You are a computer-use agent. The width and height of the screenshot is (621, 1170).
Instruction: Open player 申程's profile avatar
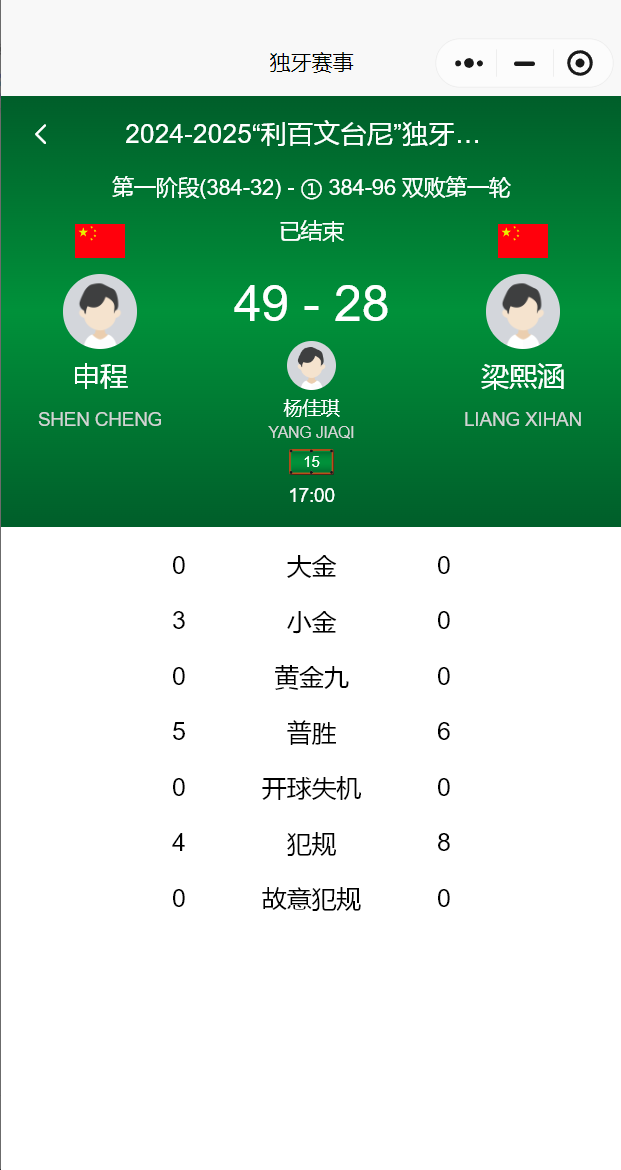(100, 312)
